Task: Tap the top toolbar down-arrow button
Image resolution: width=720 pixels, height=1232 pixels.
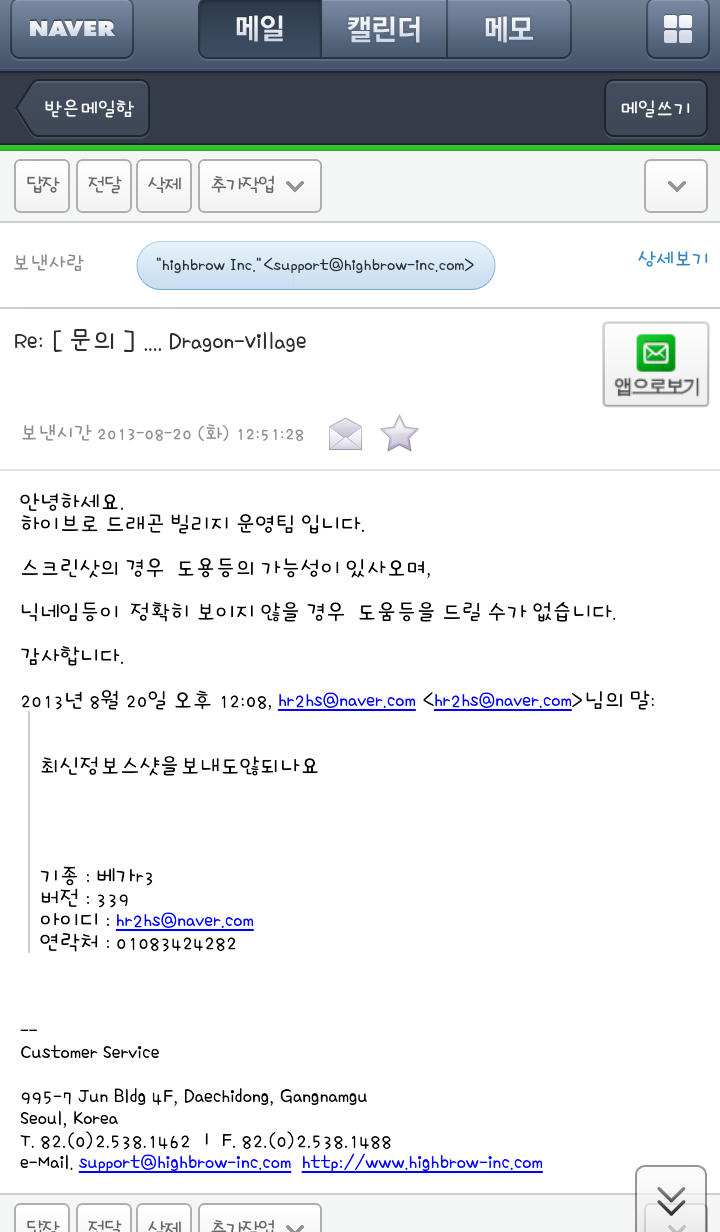Action: click(676, 186)
